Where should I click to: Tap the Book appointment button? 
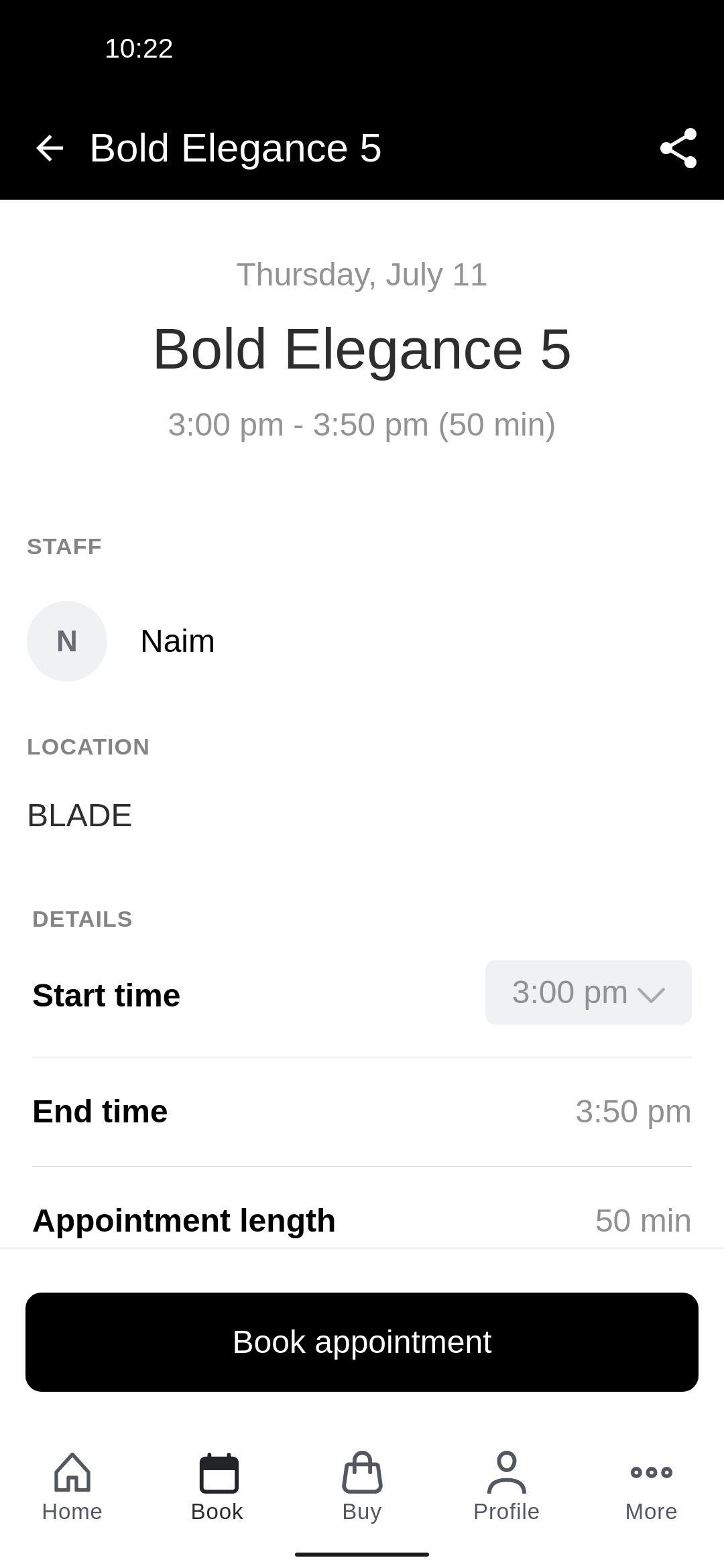(362, 1342)
